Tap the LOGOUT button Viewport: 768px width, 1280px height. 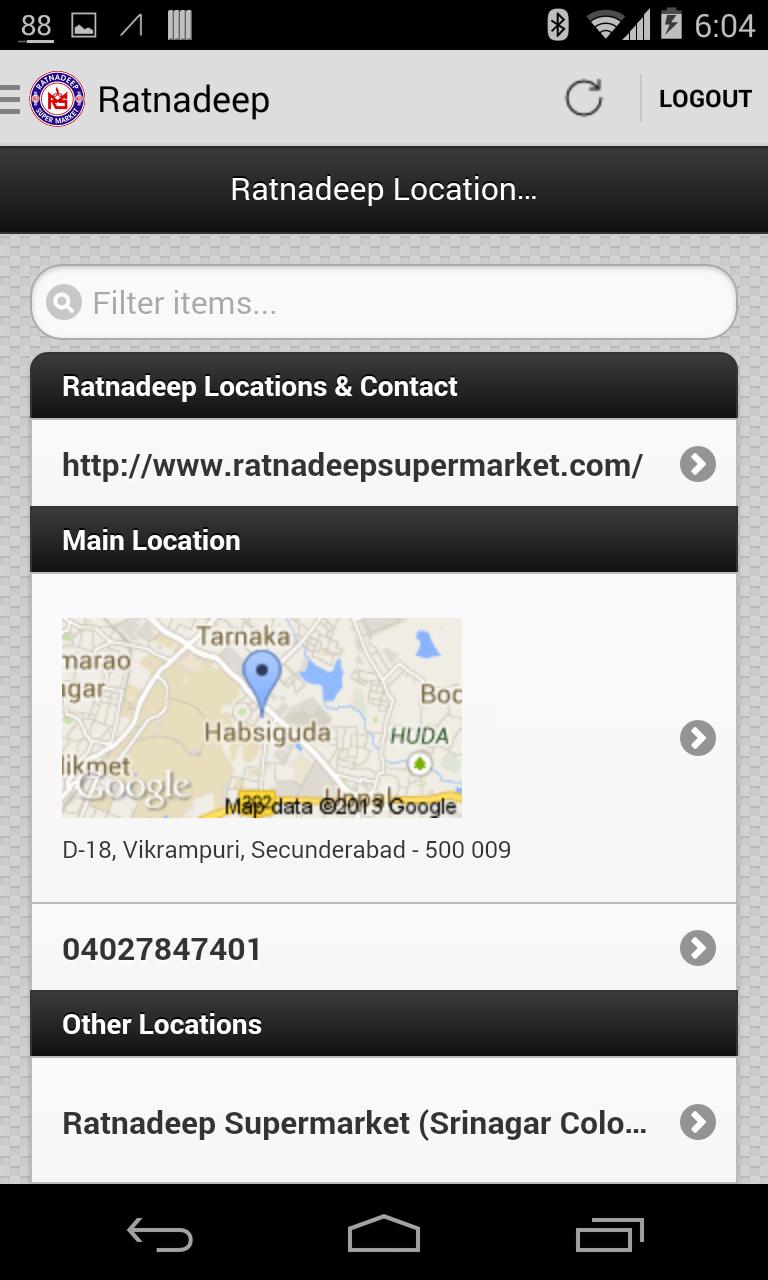coord(705,98)
